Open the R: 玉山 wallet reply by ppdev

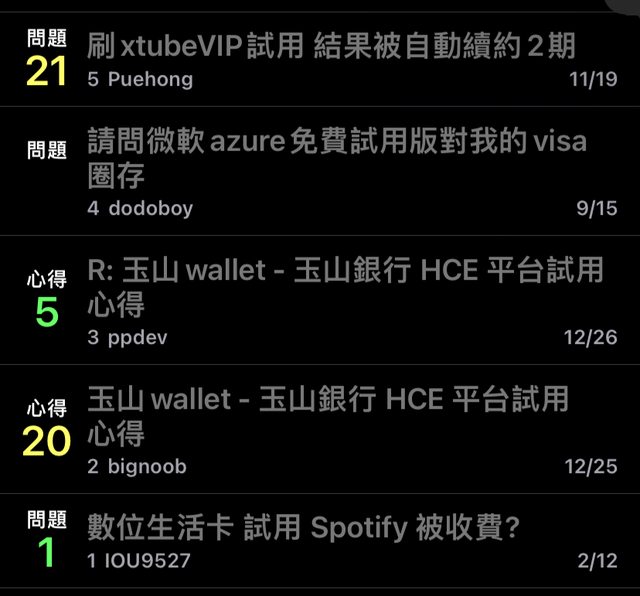pyautogui.click(x=345, y=286)
